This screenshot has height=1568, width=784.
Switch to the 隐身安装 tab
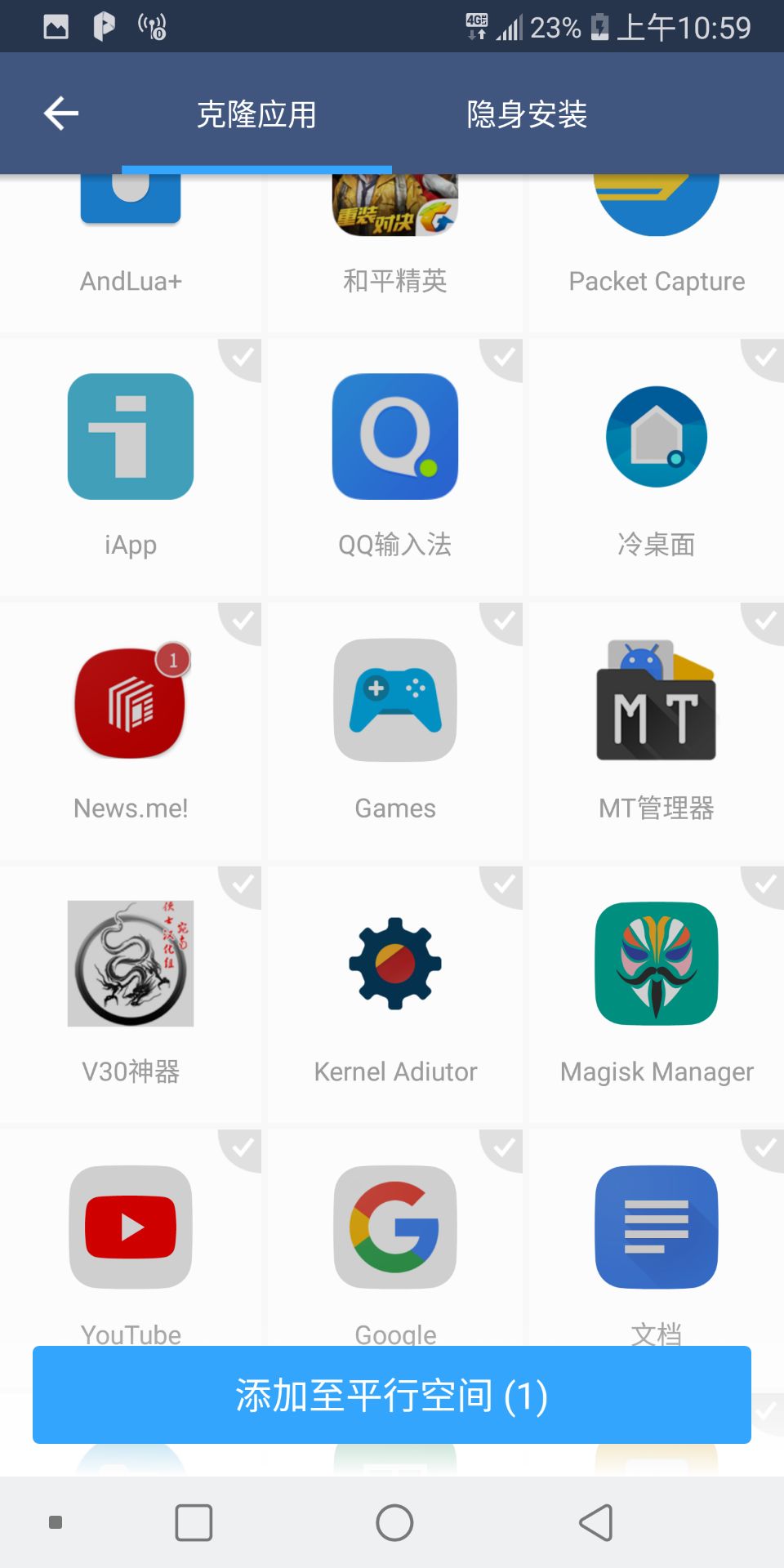coord(527,114)
